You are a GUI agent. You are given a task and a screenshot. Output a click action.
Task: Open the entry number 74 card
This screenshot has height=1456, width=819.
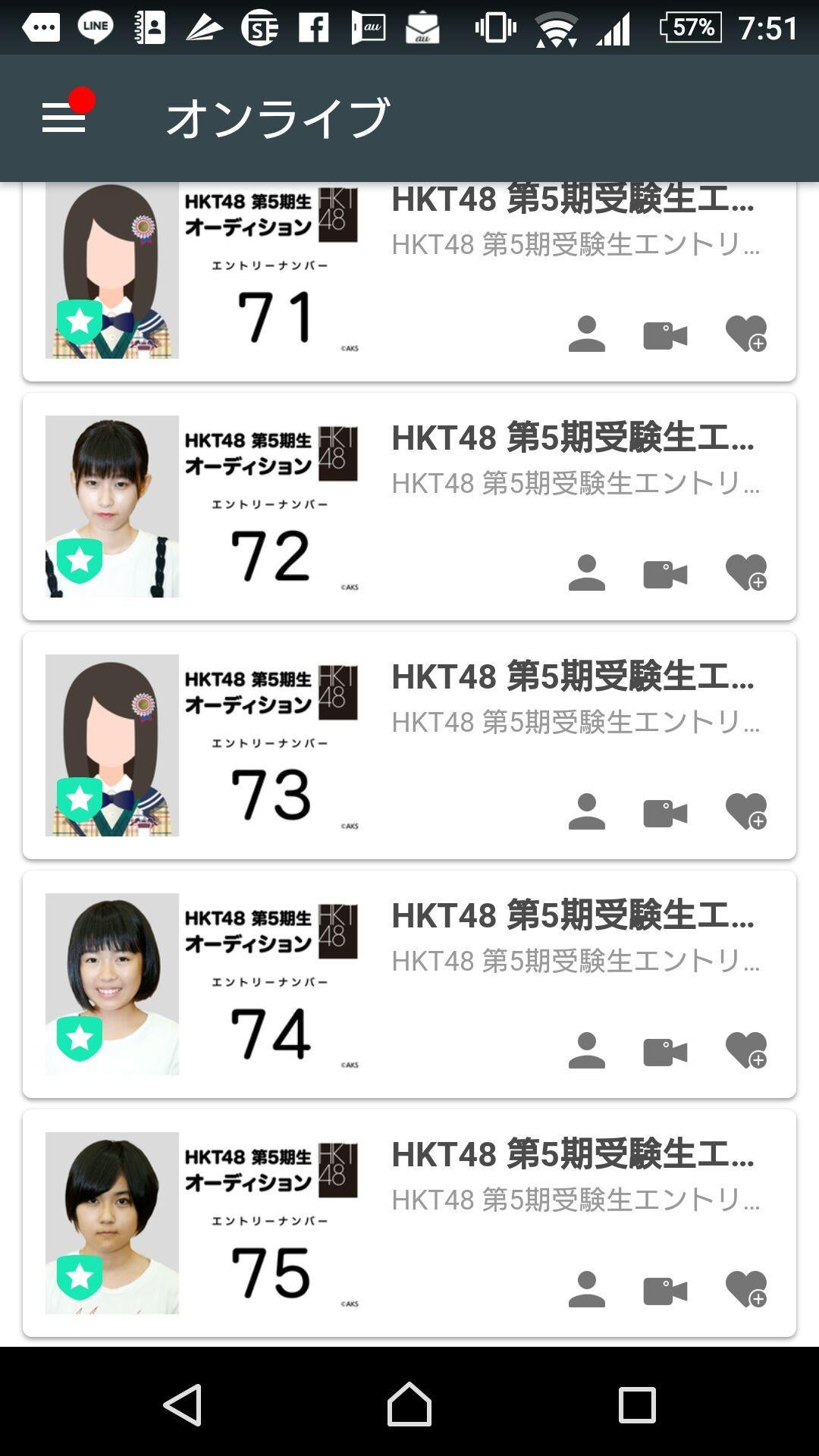409,984
